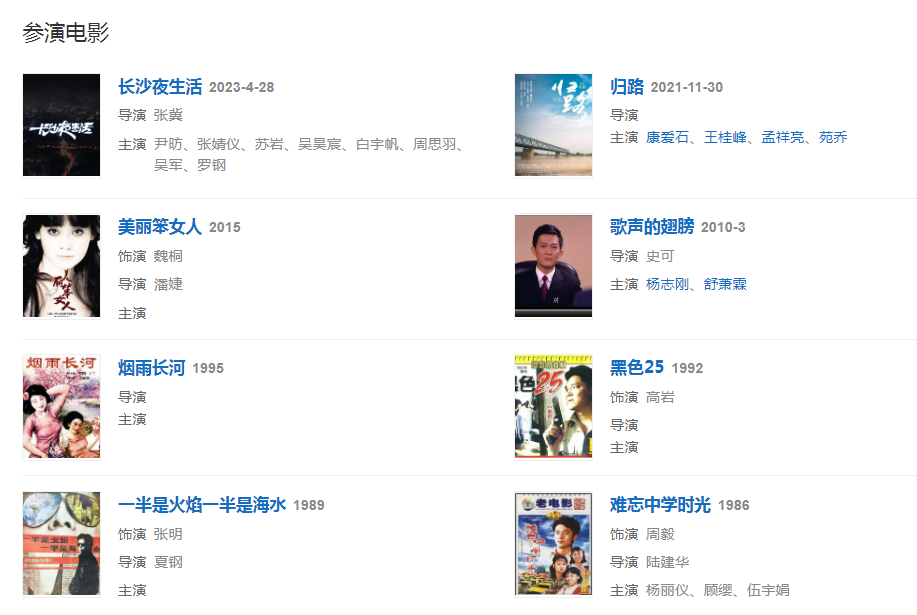This screenshot has height=615, width=917.
Task: Select the 黑色25 poster image
Action: 553,406
